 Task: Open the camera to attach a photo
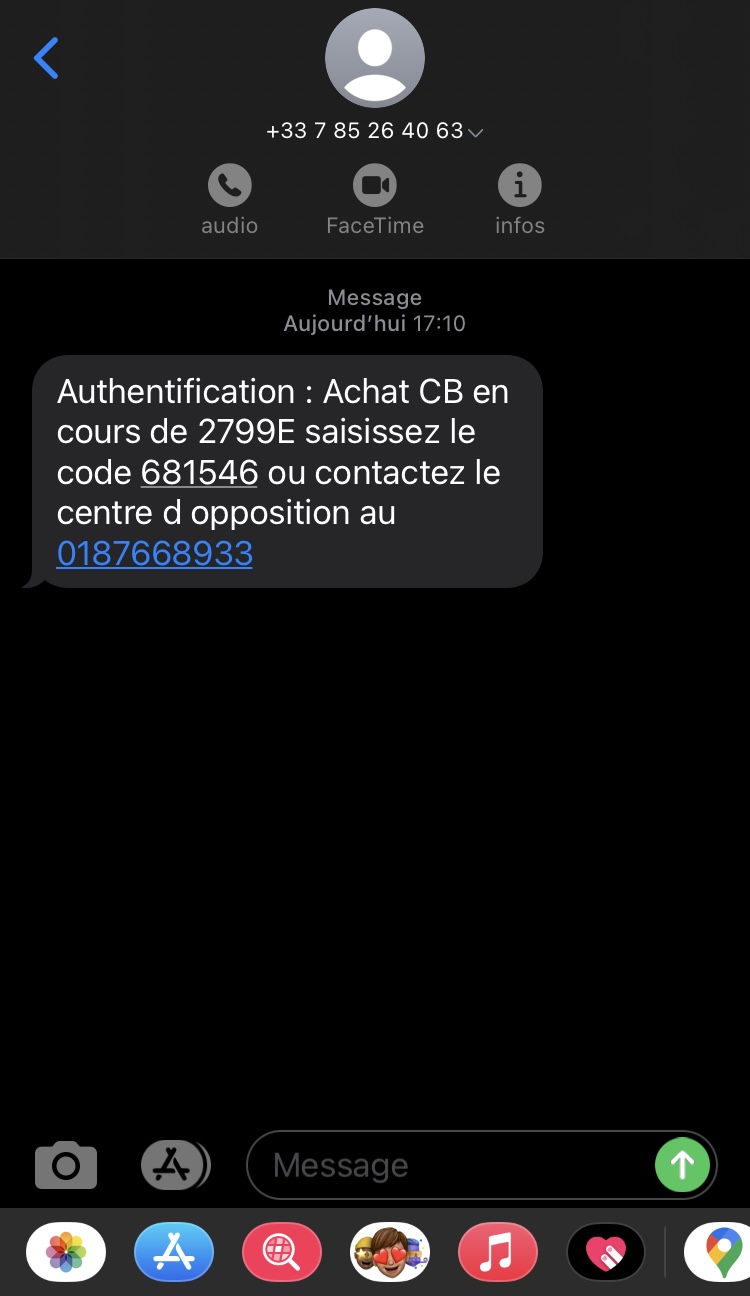[x=66, y=1165]
